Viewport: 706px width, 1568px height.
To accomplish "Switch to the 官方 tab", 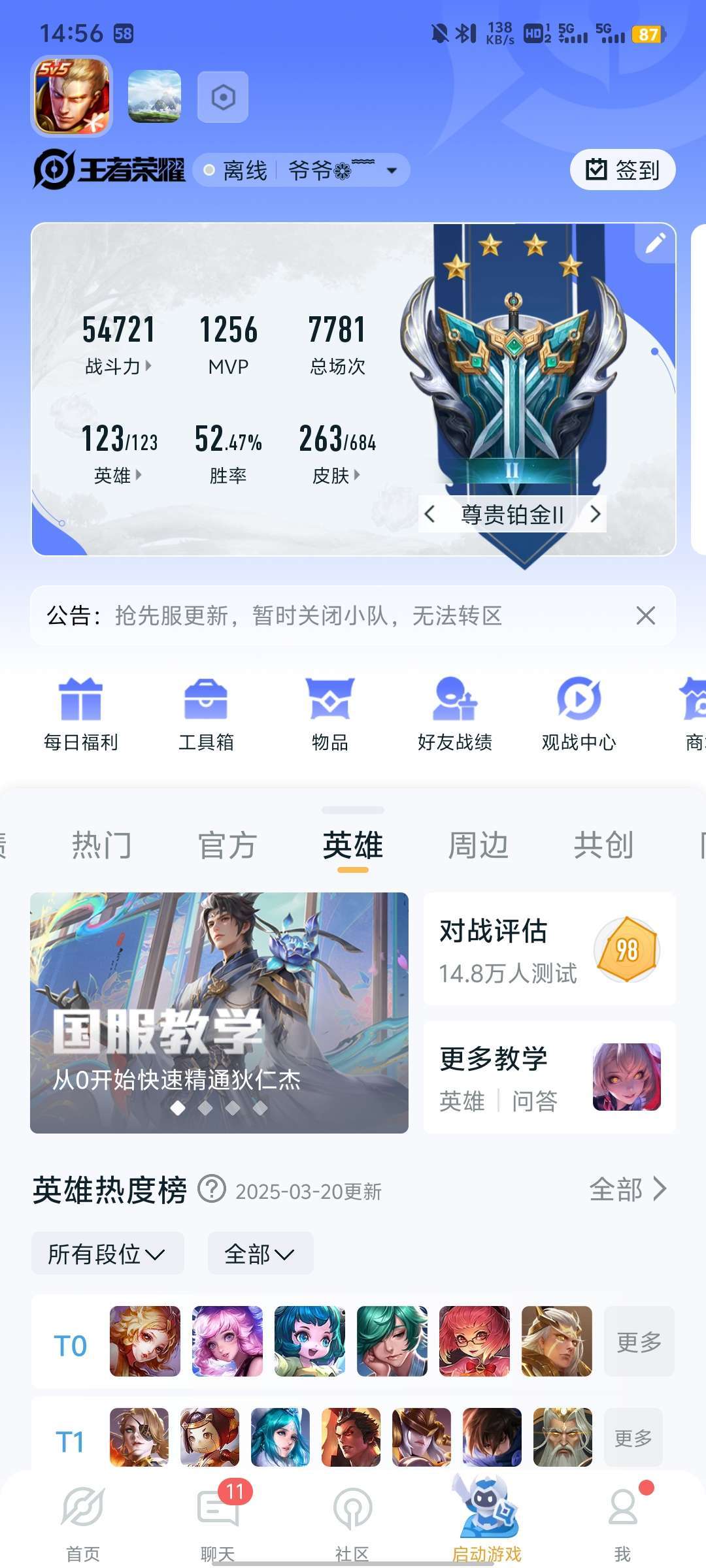I will click(x=227, y=845).
